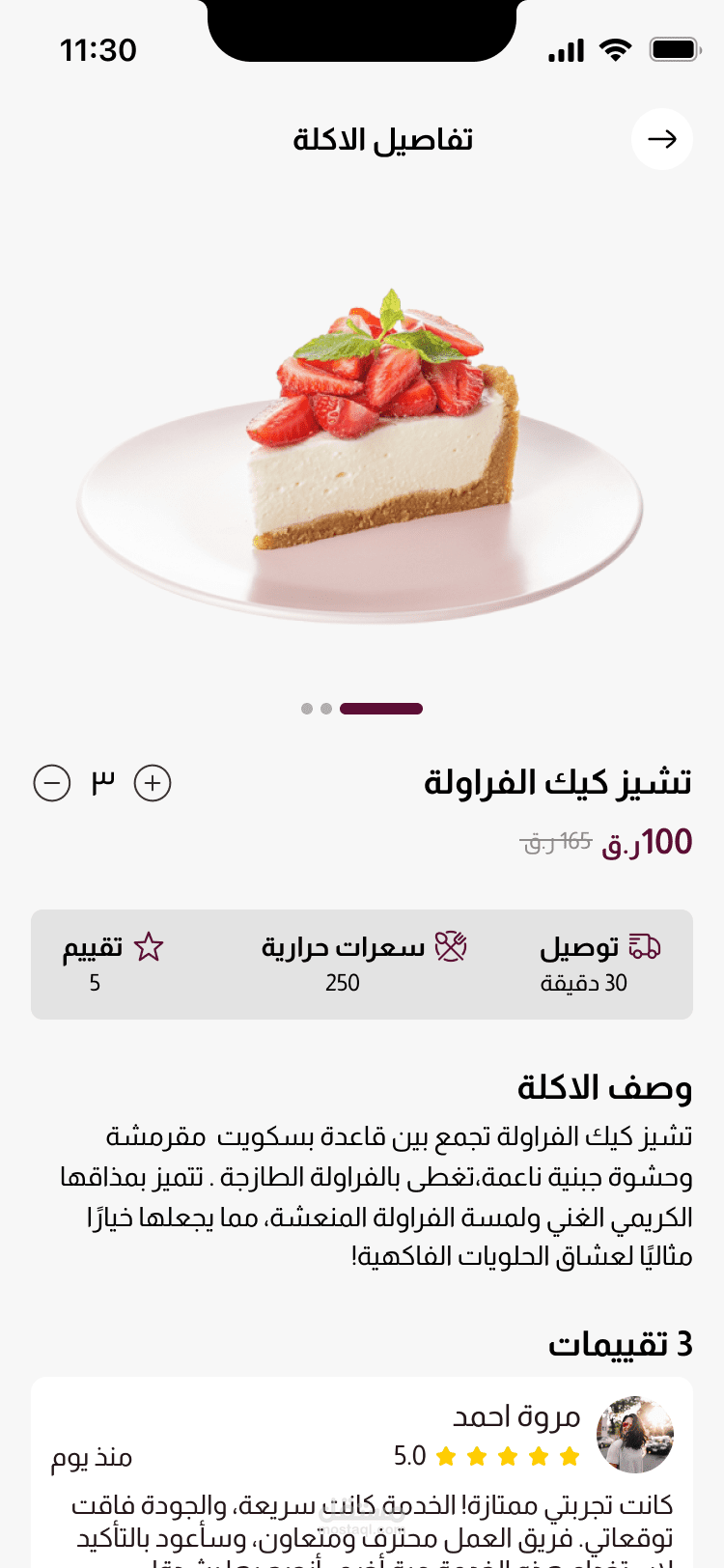724x1568 pixels.
Task: Decrease the cheesecake quantity with minus
Action: (x=52, y=783)
